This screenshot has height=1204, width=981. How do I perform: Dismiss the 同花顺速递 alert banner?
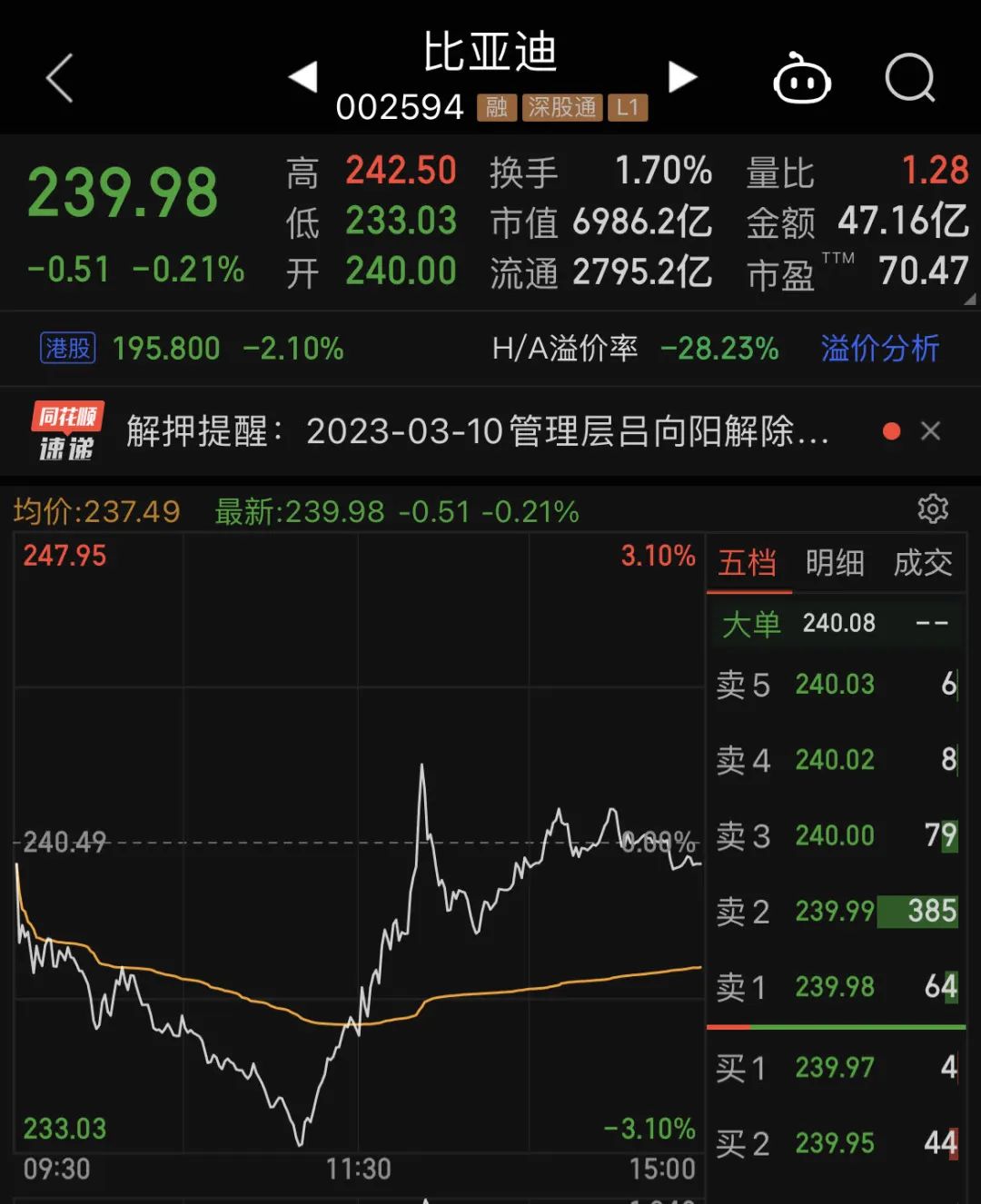(930, 431)
